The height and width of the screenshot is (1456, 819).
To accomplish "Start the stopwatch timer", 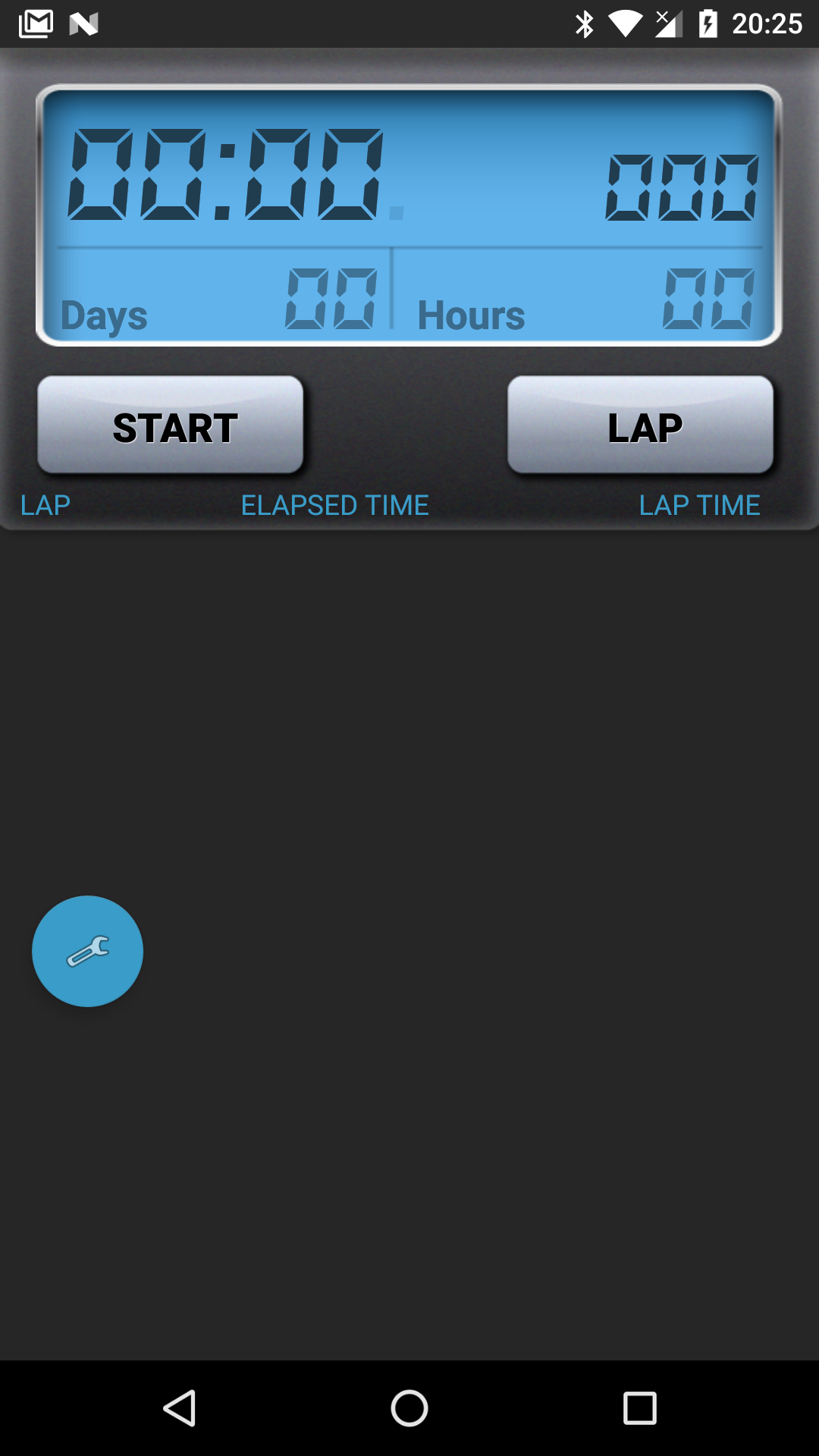I will pyautogui.click(x=171, y=425).
